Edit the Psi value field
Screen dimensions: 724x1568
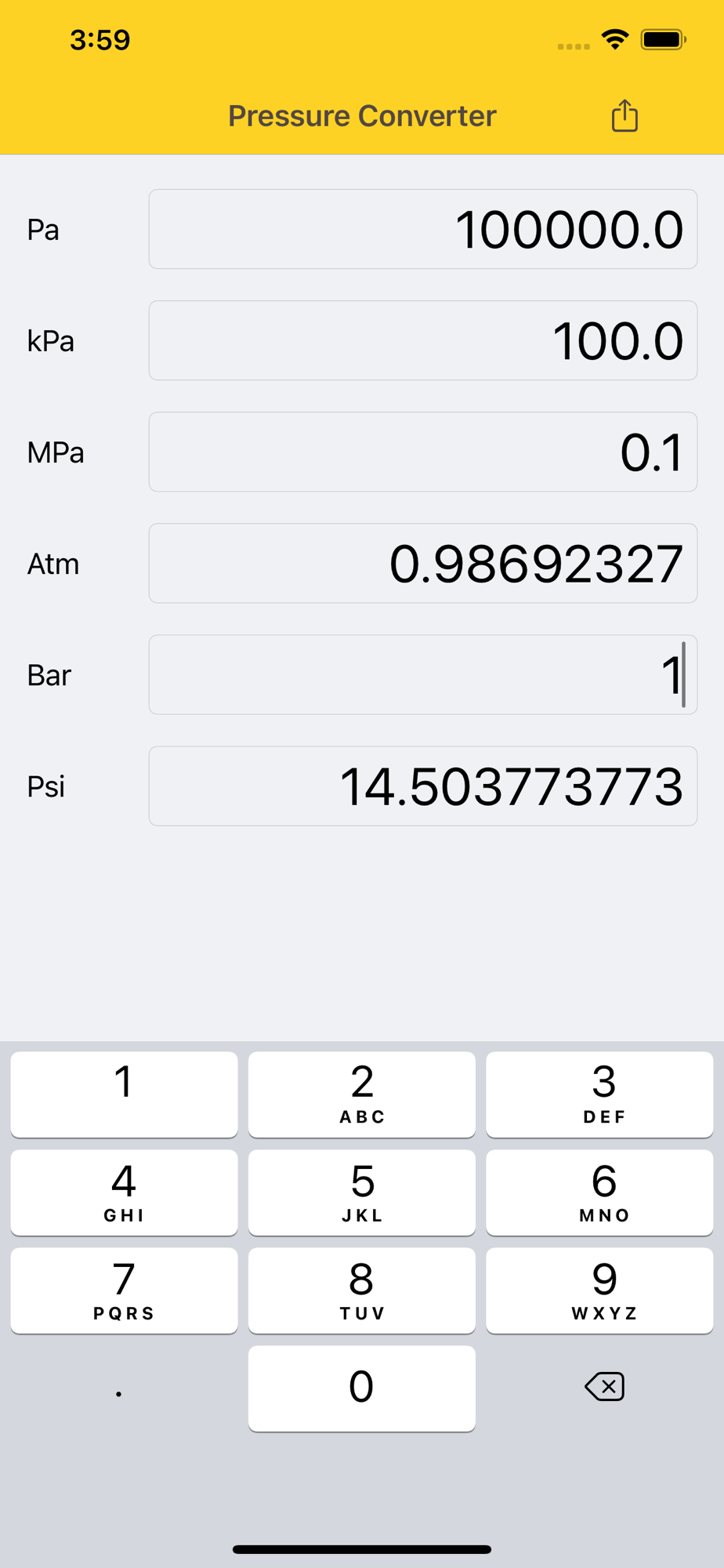click(x=423, y=786)
